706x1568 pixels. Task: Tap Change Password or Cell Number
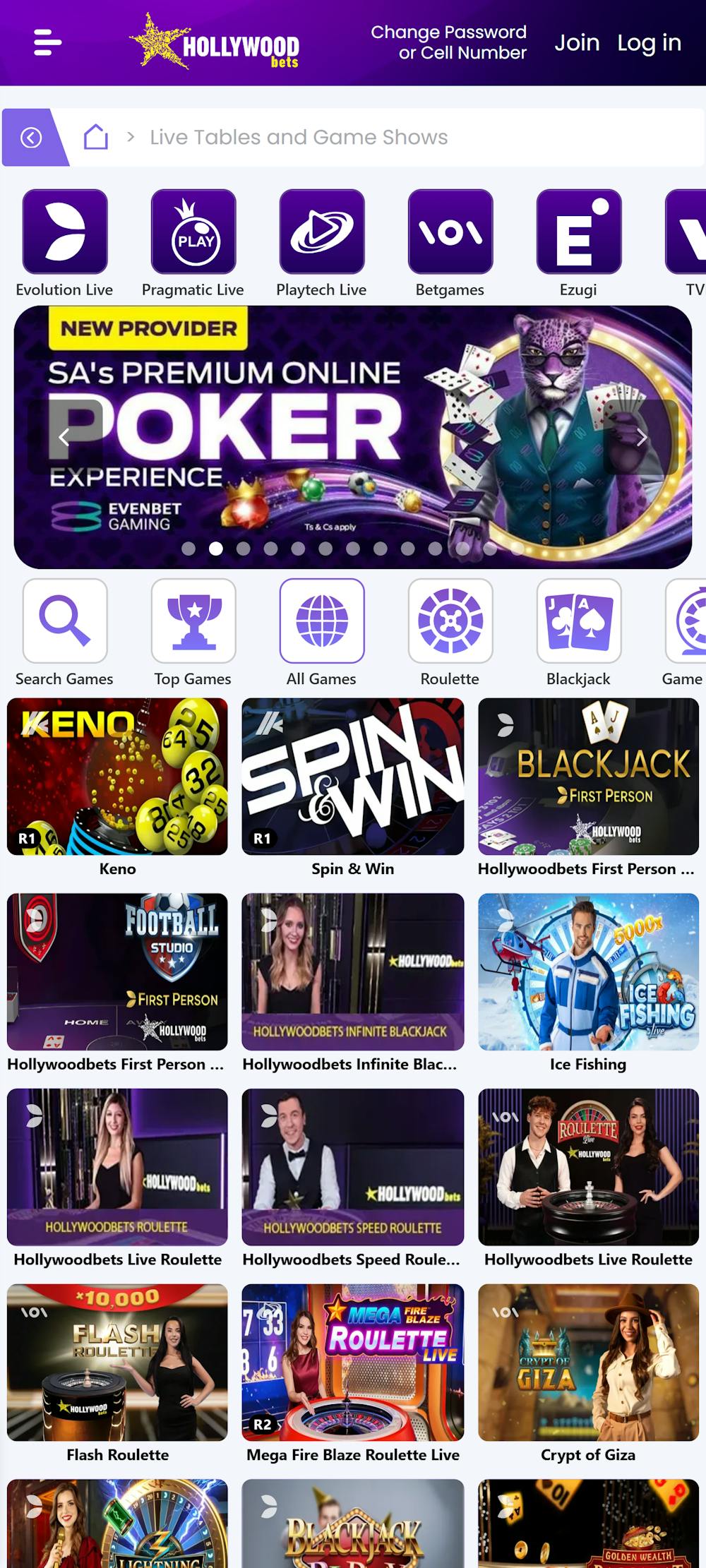tap(448, 42)
